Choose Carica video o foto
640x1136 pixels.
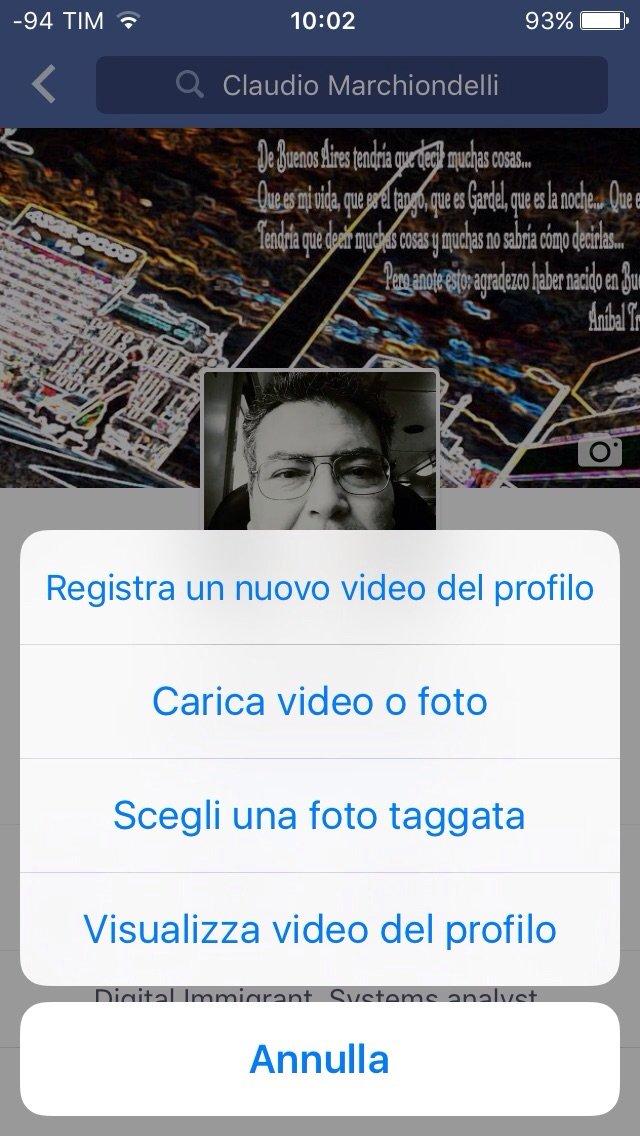tap(320, 701)
